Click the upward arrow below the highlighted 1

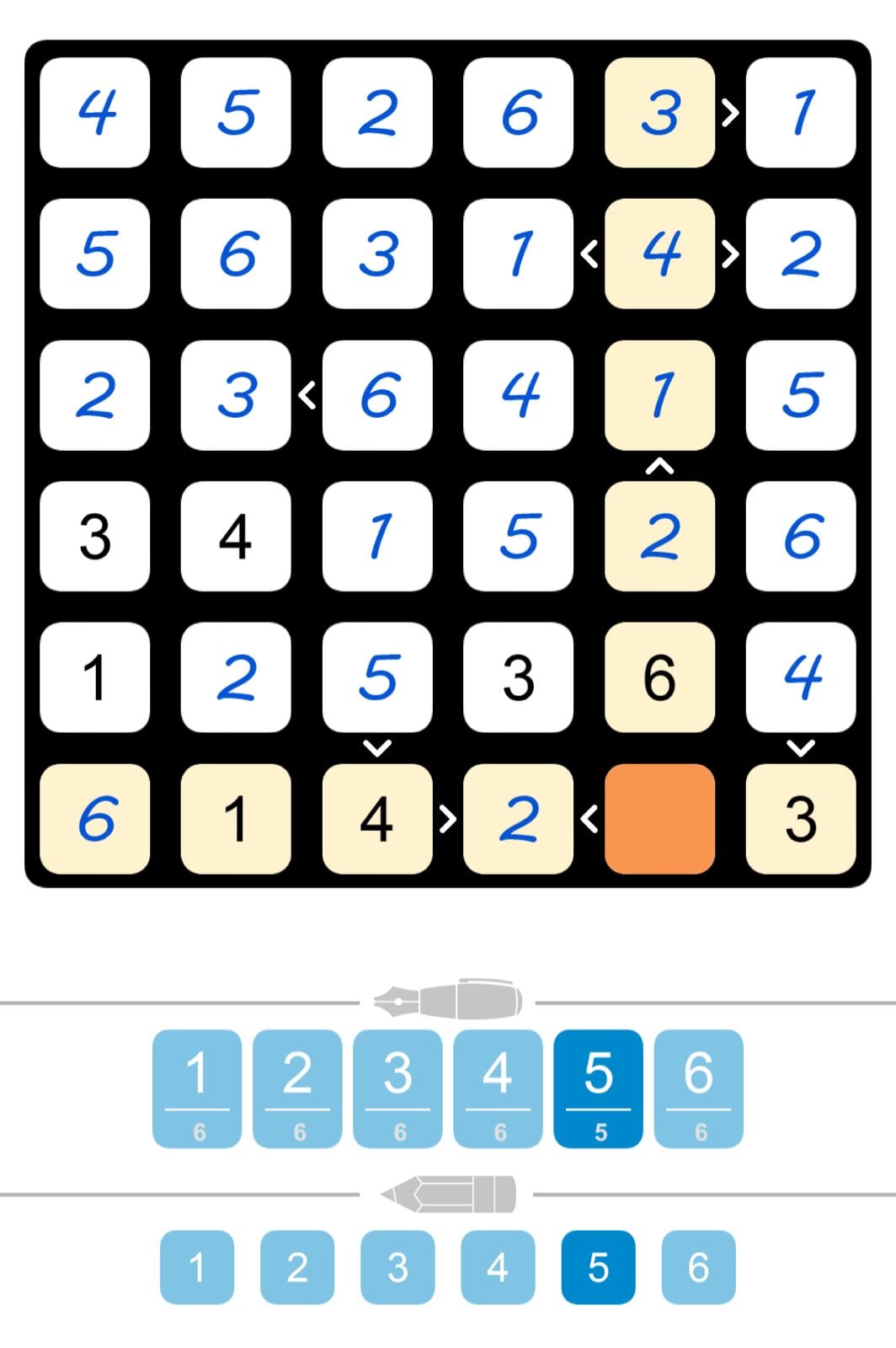tap(660, 463)
